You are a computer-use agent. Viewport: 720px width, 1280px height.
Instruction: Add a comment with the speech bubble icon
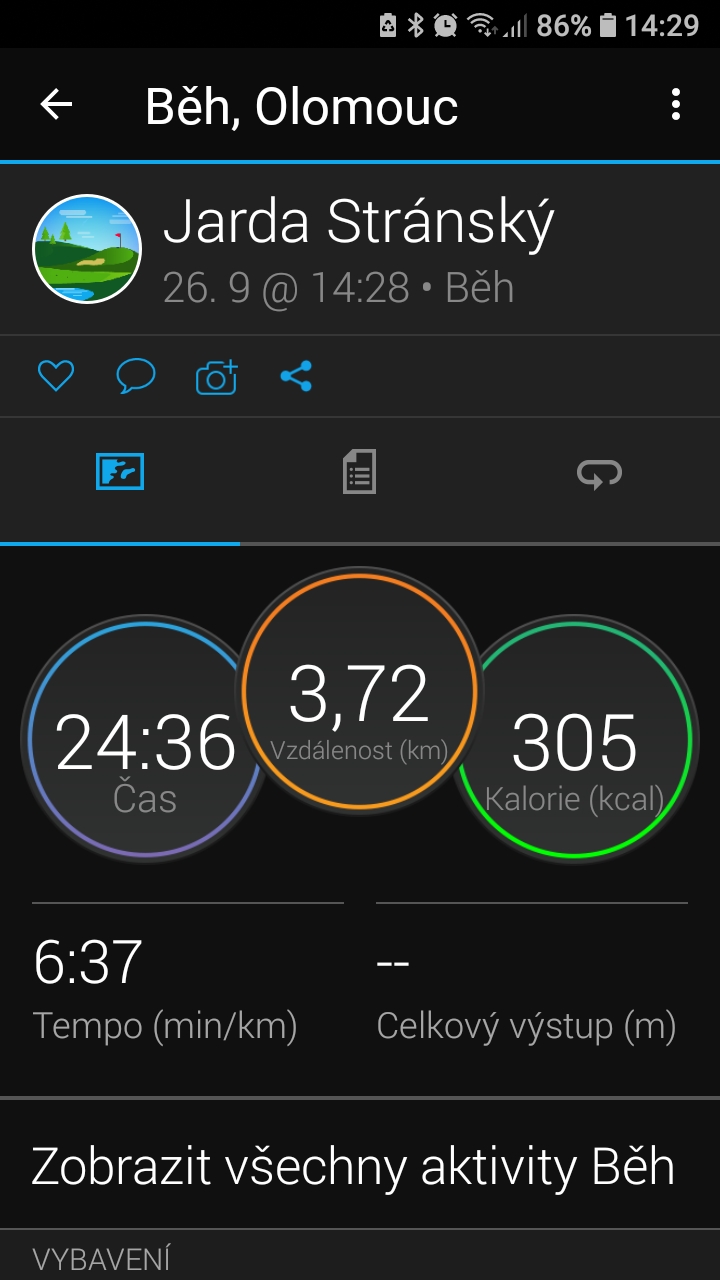136,377
